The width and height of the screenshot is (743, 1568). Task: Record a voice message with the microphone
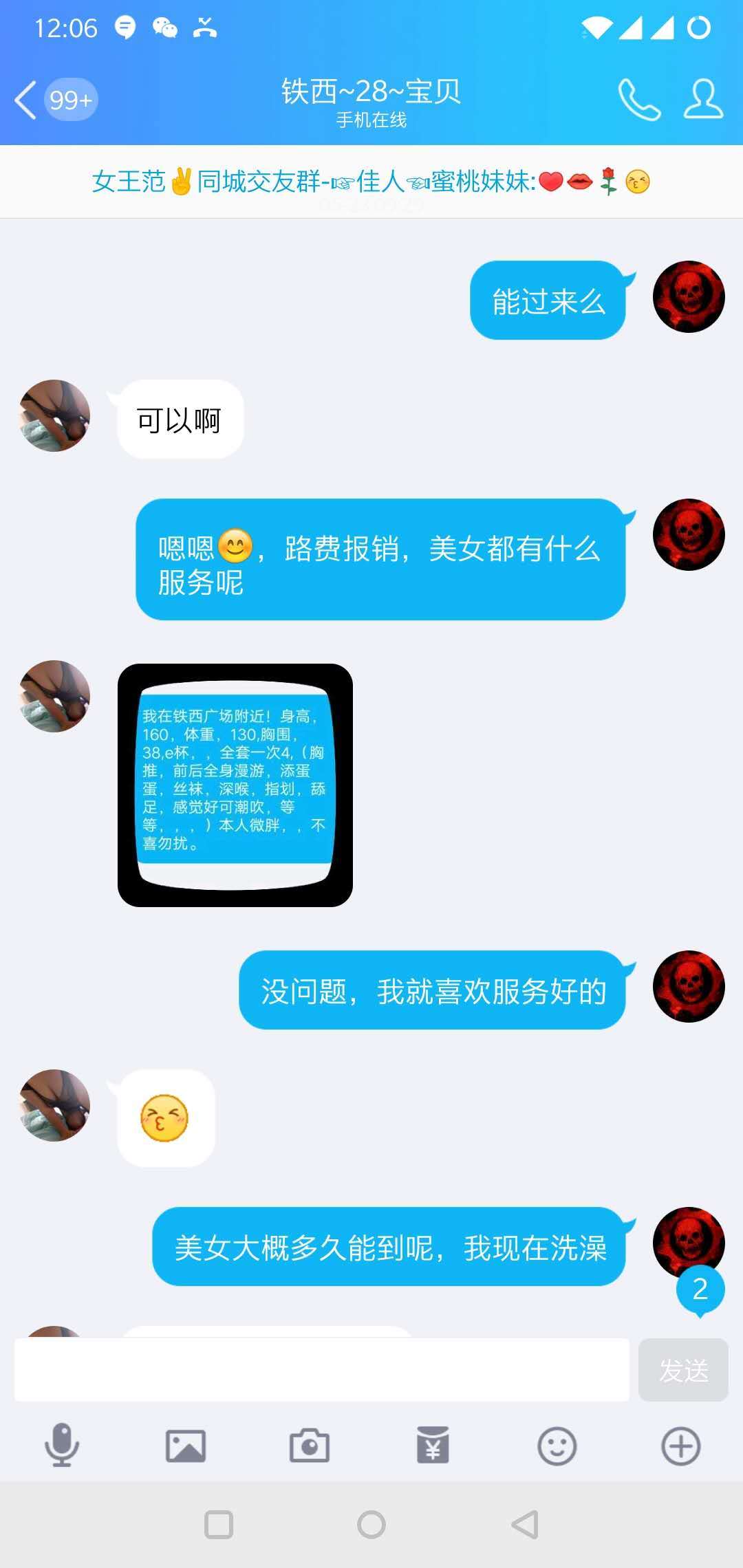coord(62,1446)
